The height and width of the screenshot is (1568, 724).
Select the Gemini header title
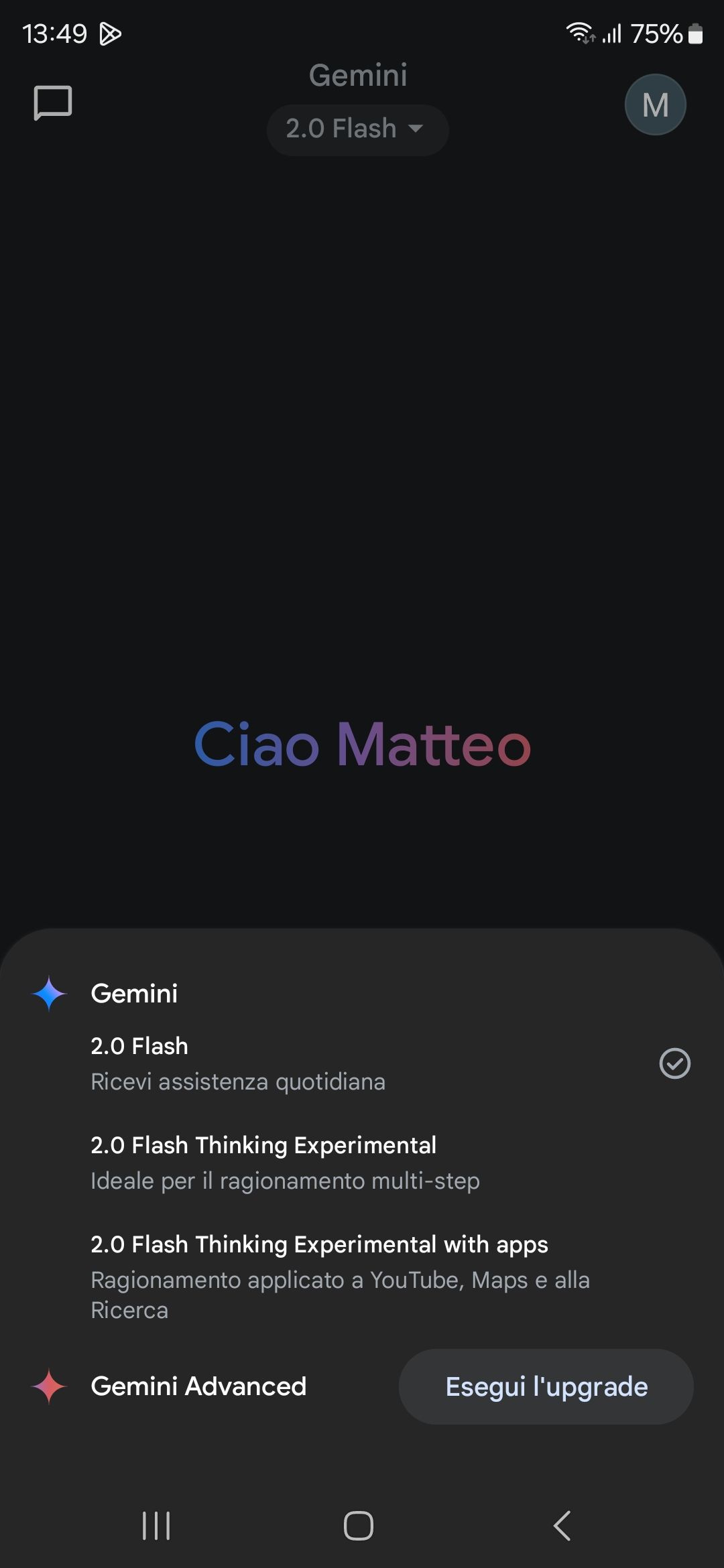click(357, 75)
